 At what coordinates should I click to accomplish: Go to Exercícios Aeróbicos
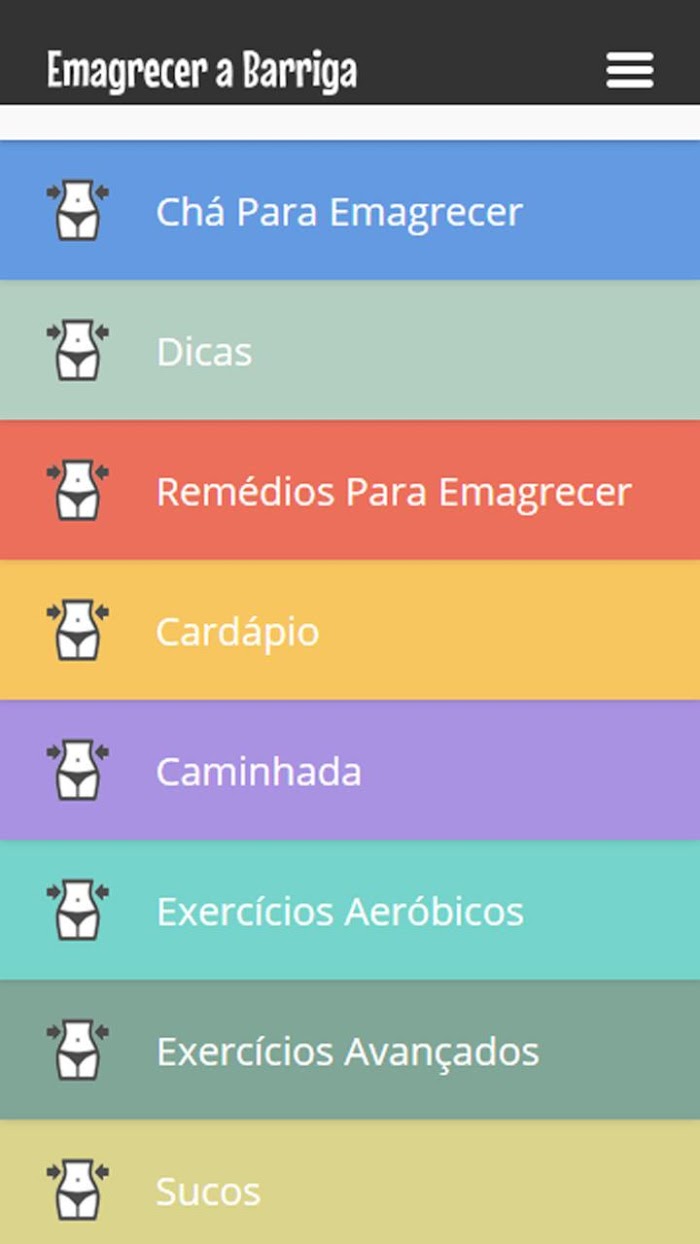(350, 911)
